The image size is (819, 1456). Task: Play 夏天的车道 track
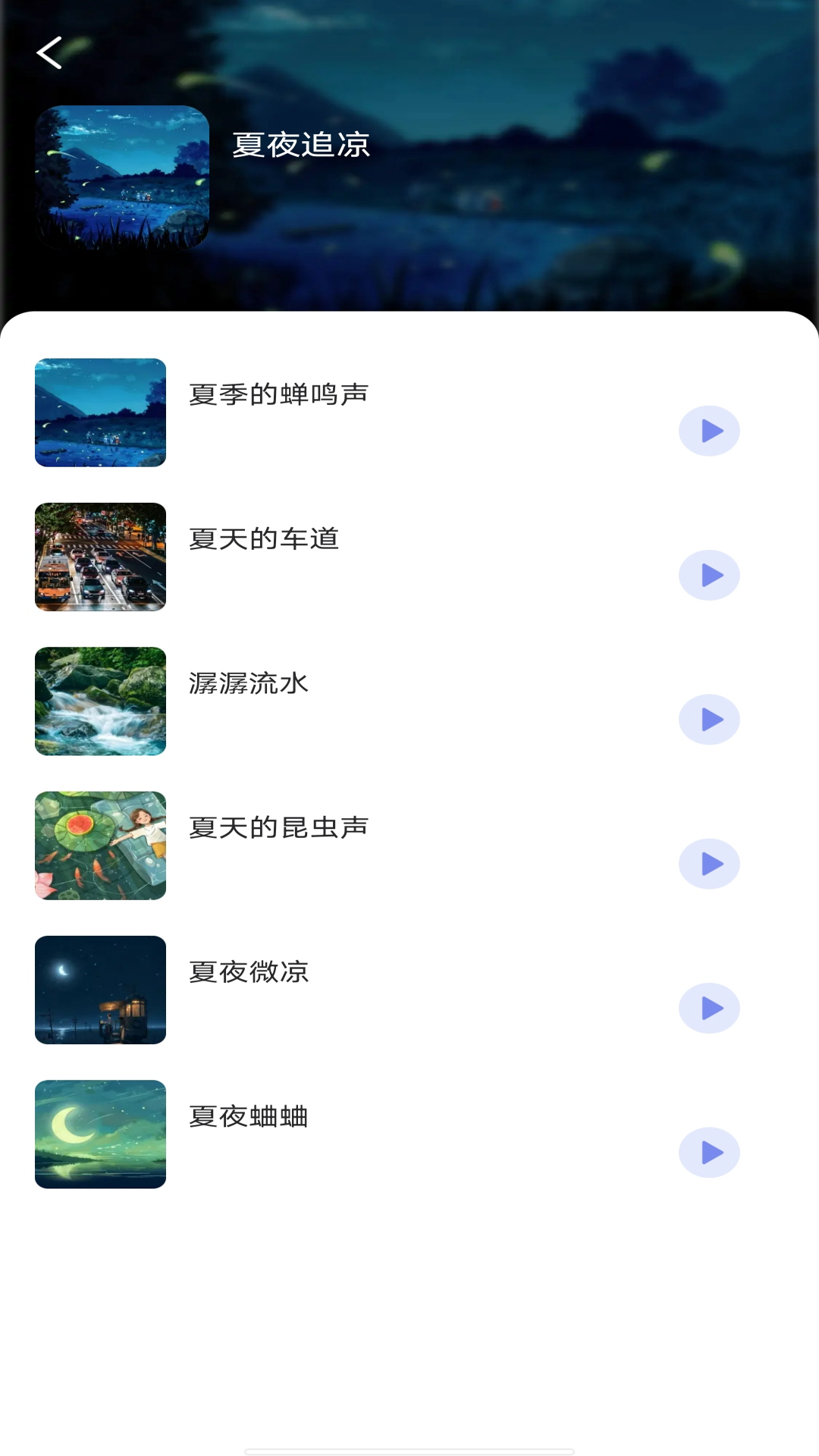coord(709,576)
